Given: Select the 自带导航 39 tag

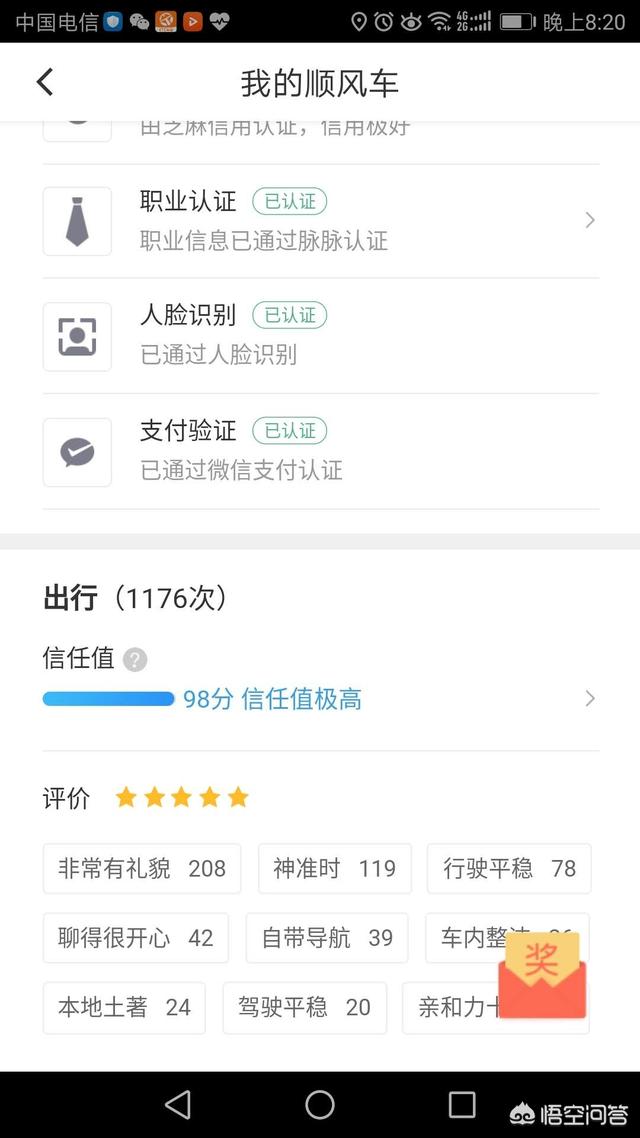Looking at the screenshot, I should click(x=327, y=938).
